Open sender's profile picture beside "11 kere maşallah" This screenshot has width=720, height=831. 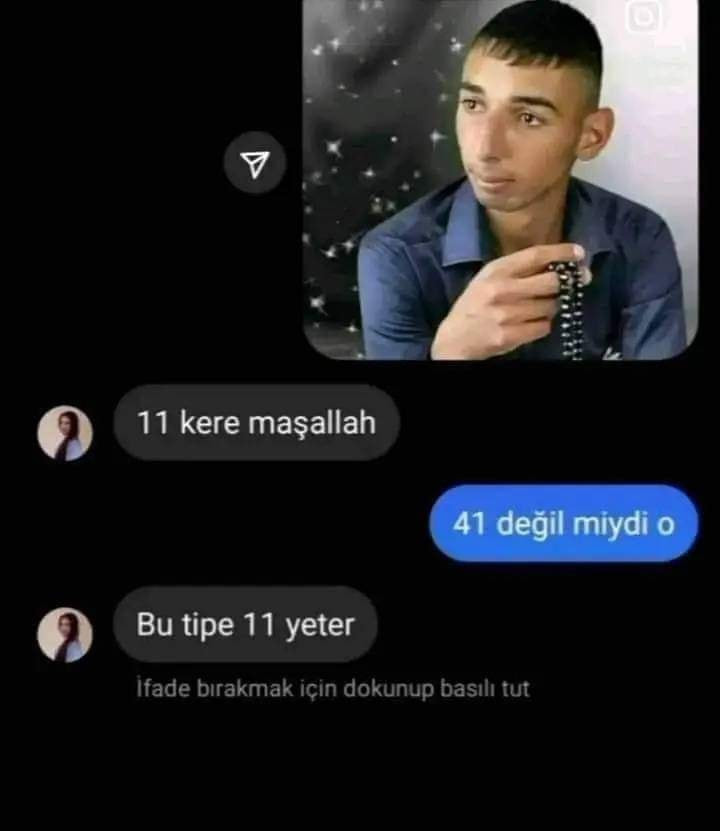pos(65,434)
